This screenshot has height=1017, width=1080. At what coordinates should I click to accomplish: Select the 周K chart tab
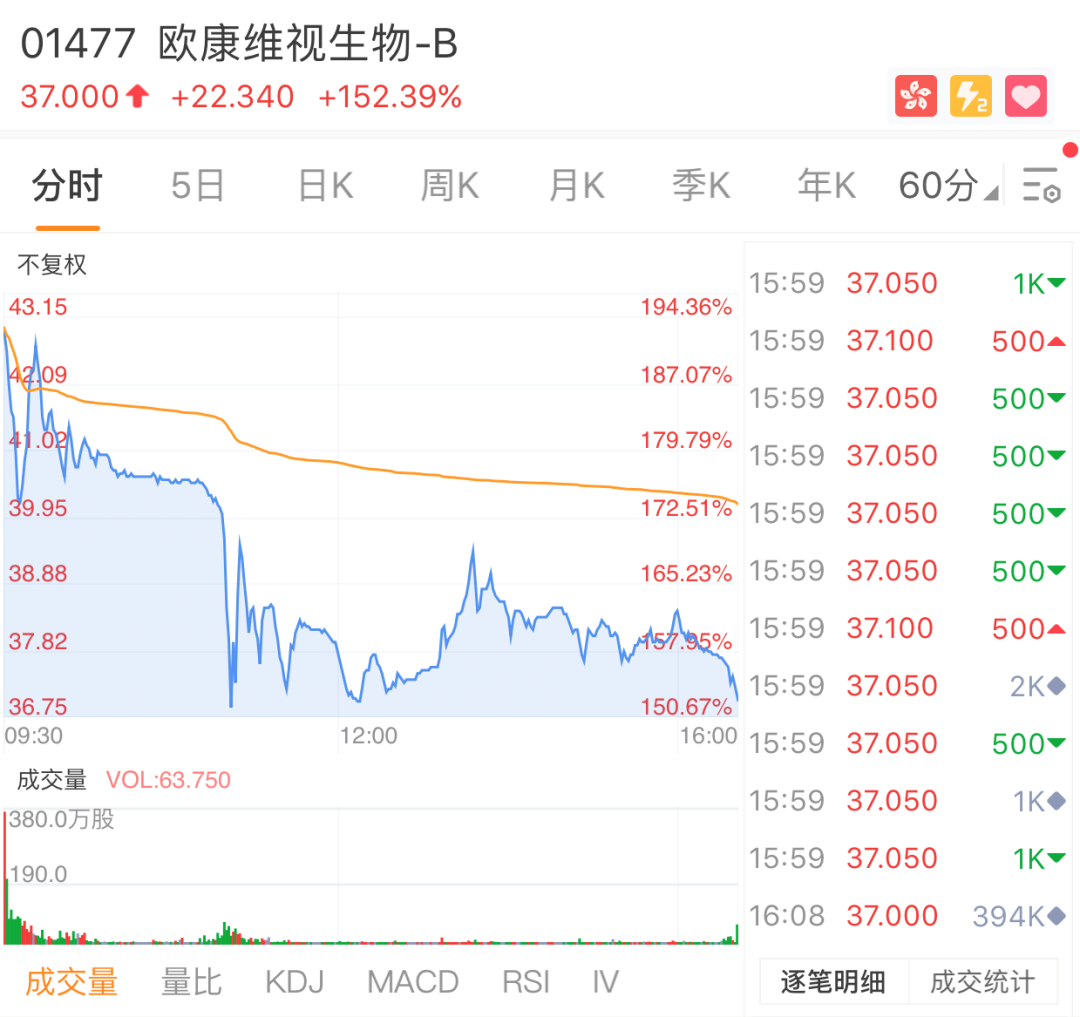(x=450, y=186)
